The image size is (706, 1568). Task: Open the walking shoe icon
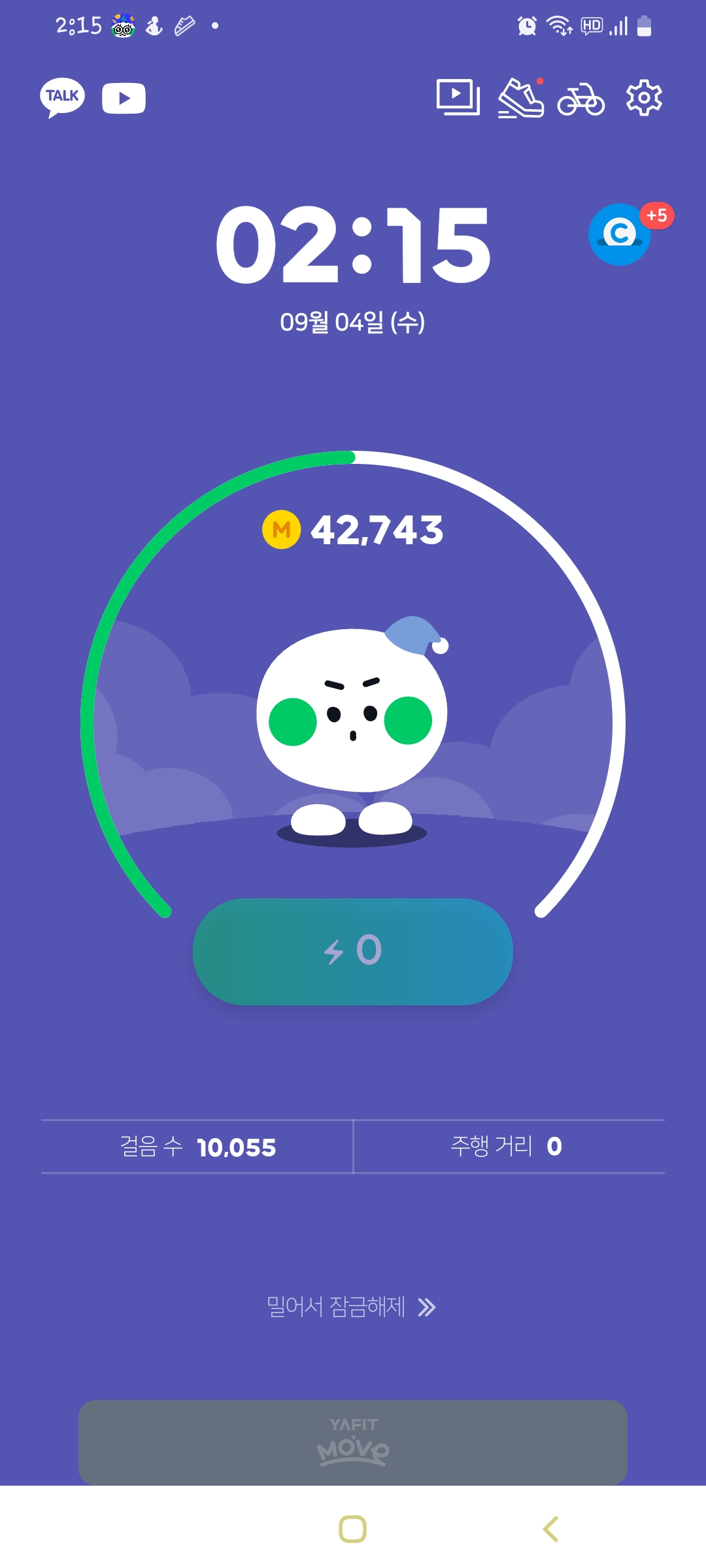521,98
